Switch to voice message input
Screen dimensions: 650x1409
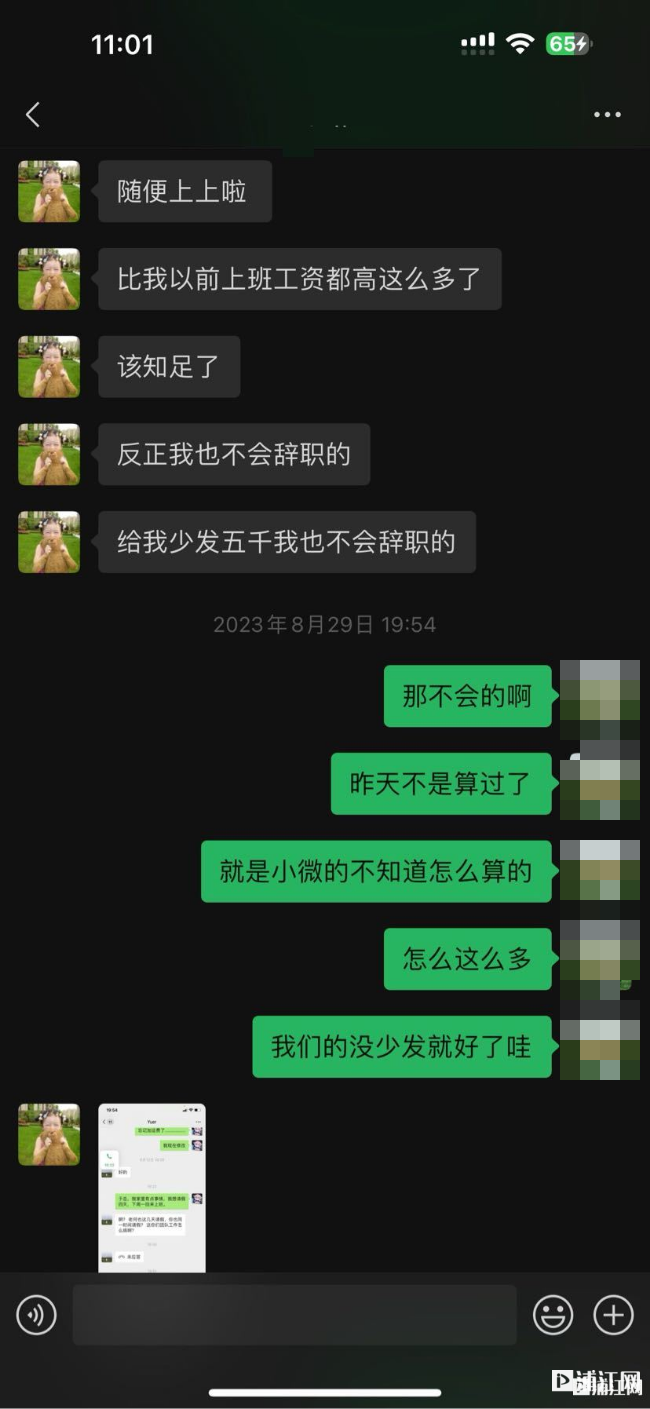pyautogui.click(x=37, y=1315)
